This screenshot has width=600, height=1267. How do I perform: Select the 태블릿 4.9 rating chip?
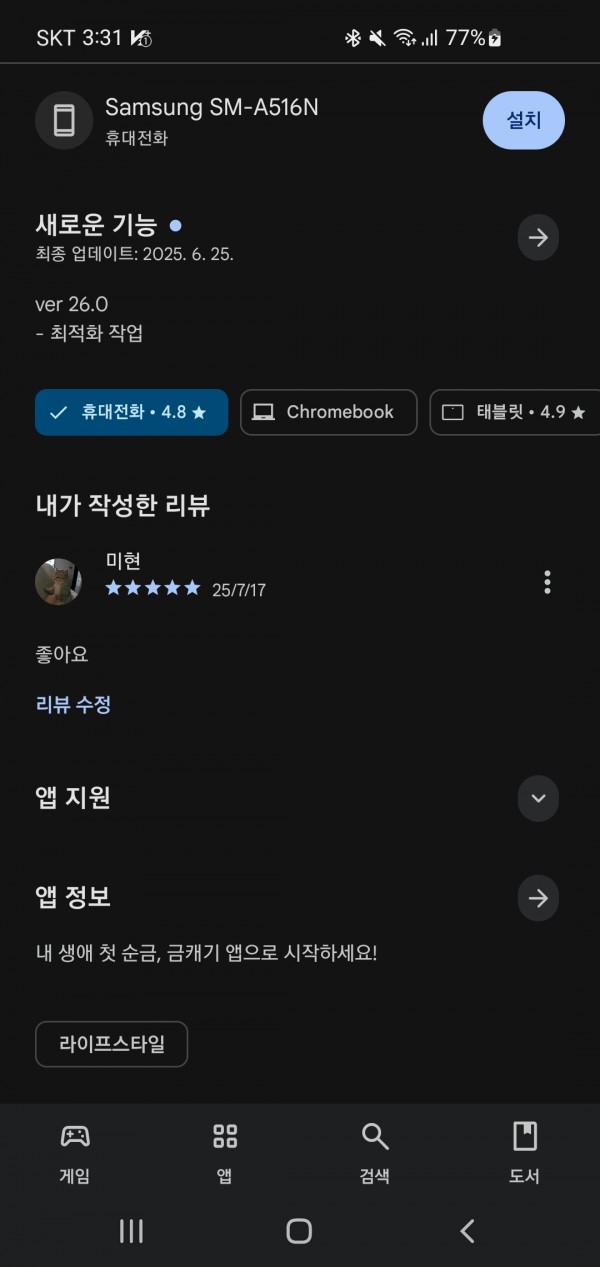pos(515,412)
